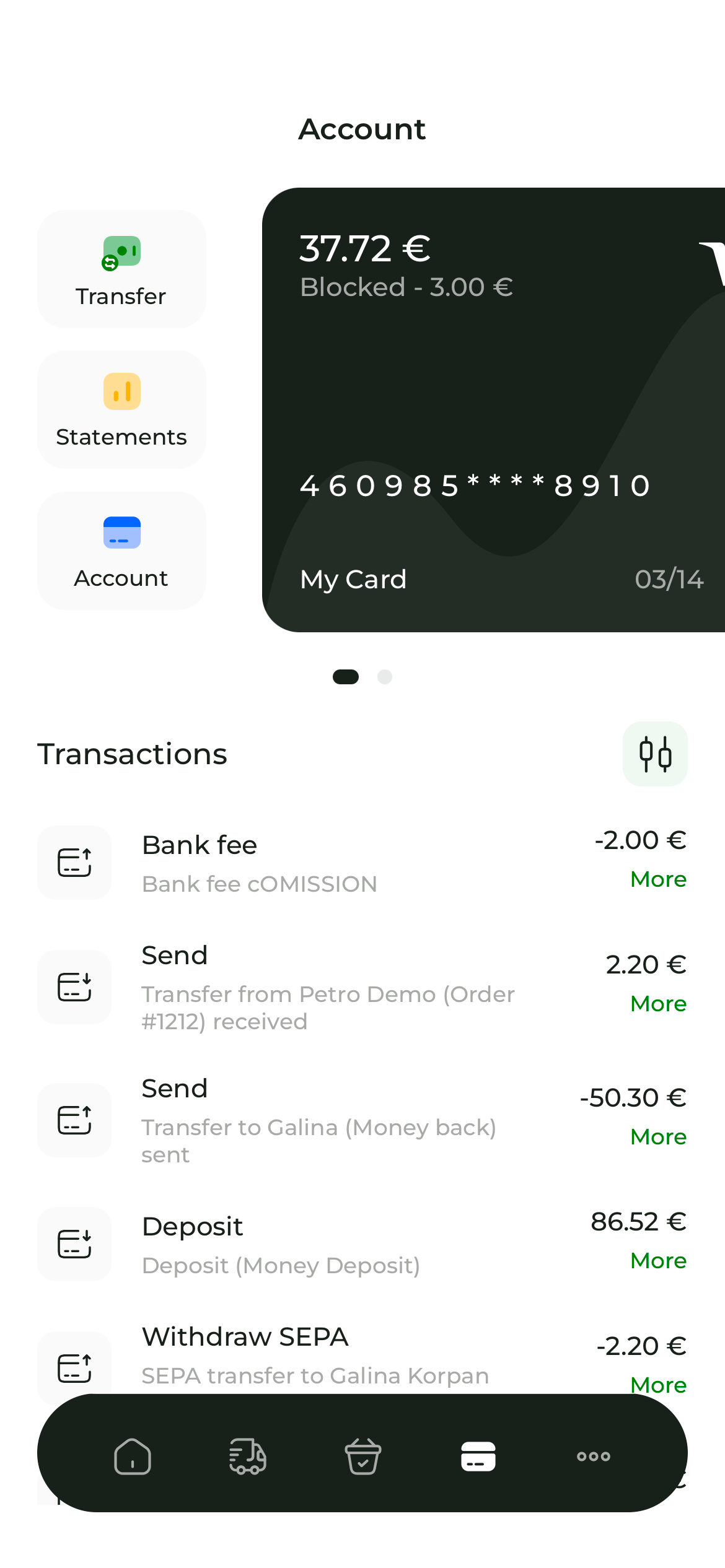Open the Account details tile
Viewport: 725px width, 1568px height.
(121, 551)
